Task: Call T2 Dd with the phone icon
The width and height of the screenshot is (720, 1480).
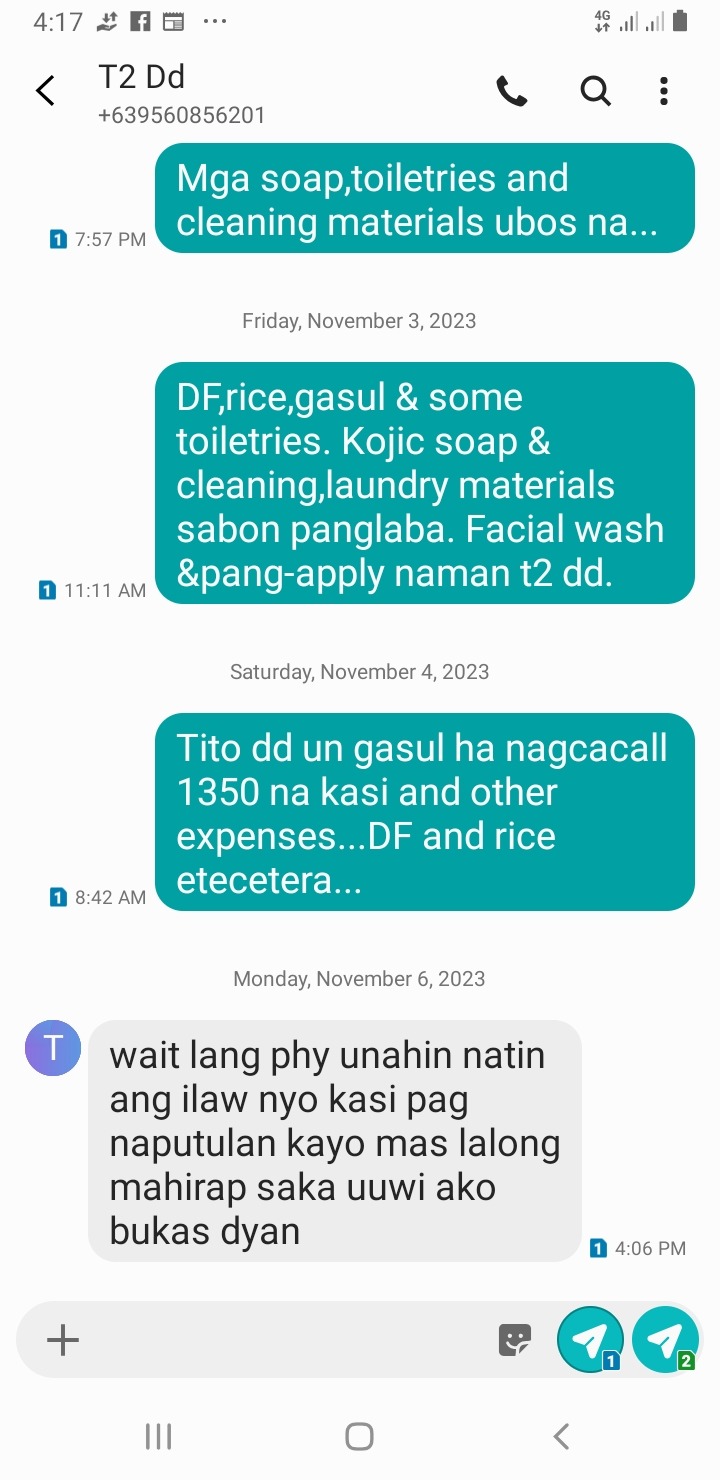Action: point(512,92)
